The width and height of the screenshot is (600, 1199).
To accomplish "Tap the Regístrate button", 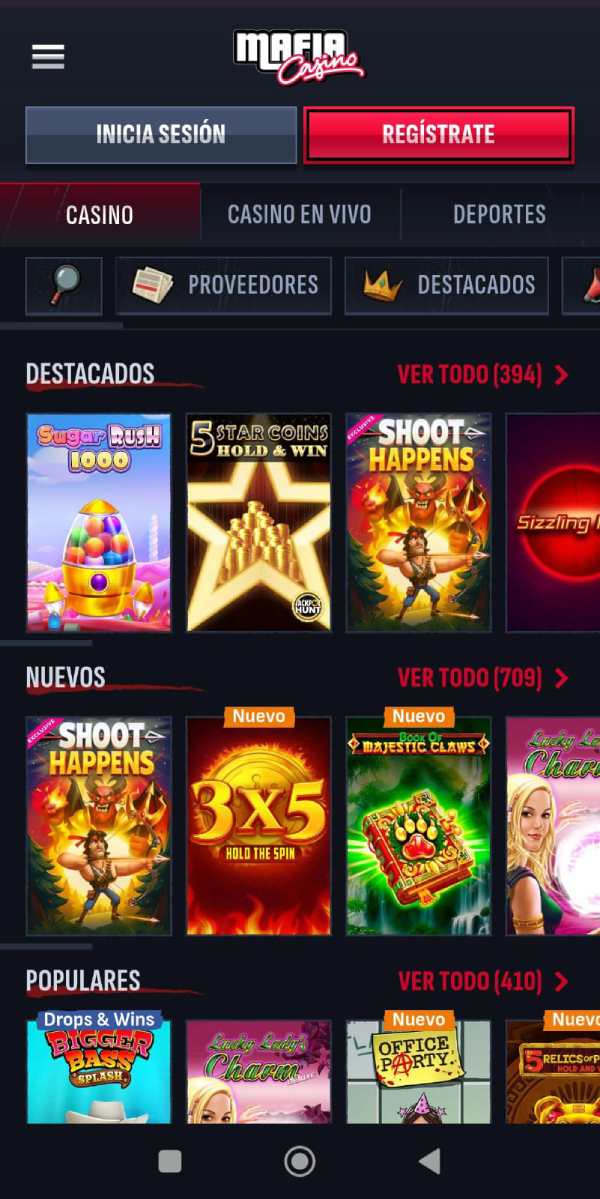I will [x=438, y=134].
